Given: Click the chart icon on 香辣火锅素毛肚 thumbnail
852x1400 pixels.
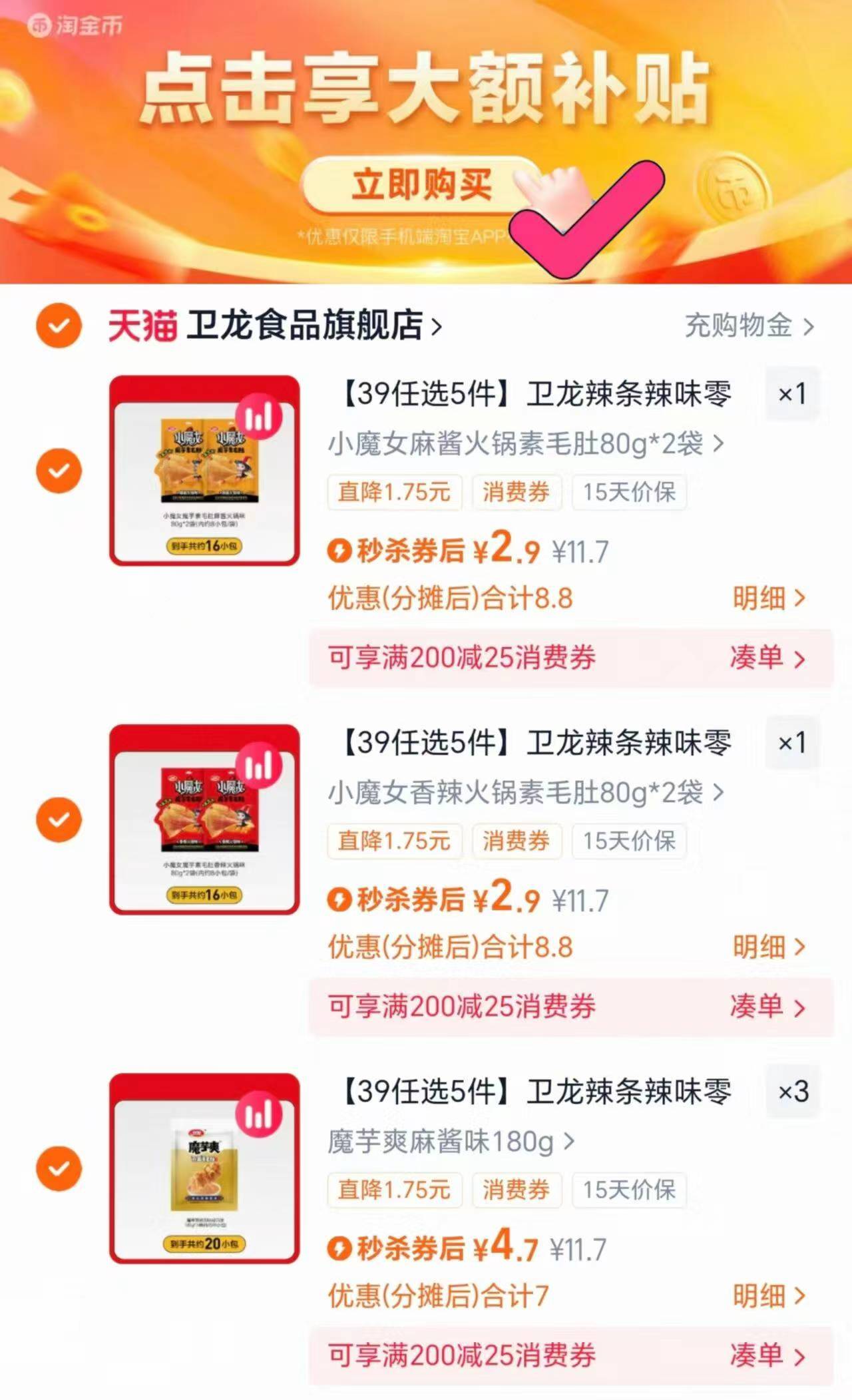Looking at the screenshot, I should click(260, 767).
